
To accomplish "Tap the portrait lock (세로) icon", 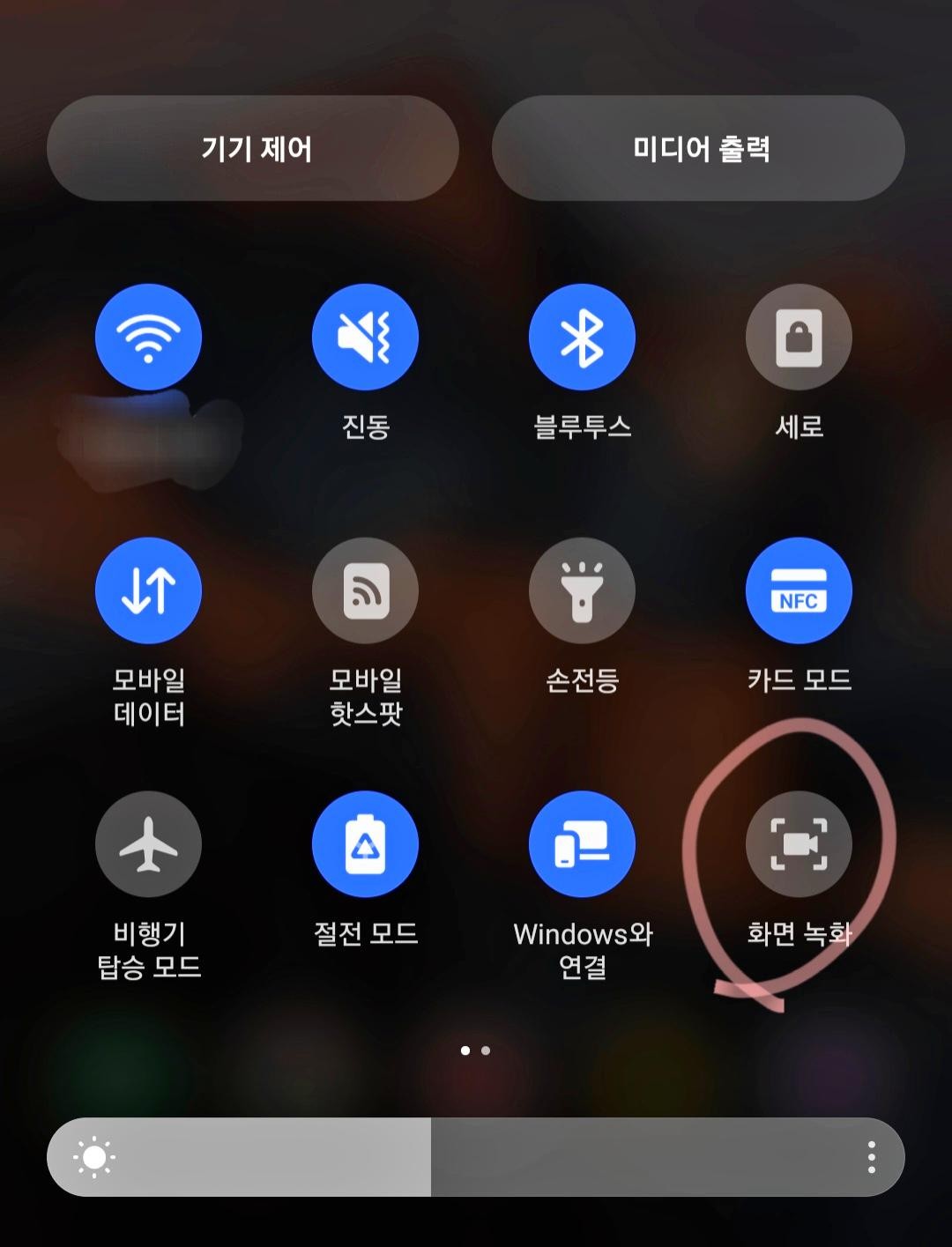I will coord(799,337).
